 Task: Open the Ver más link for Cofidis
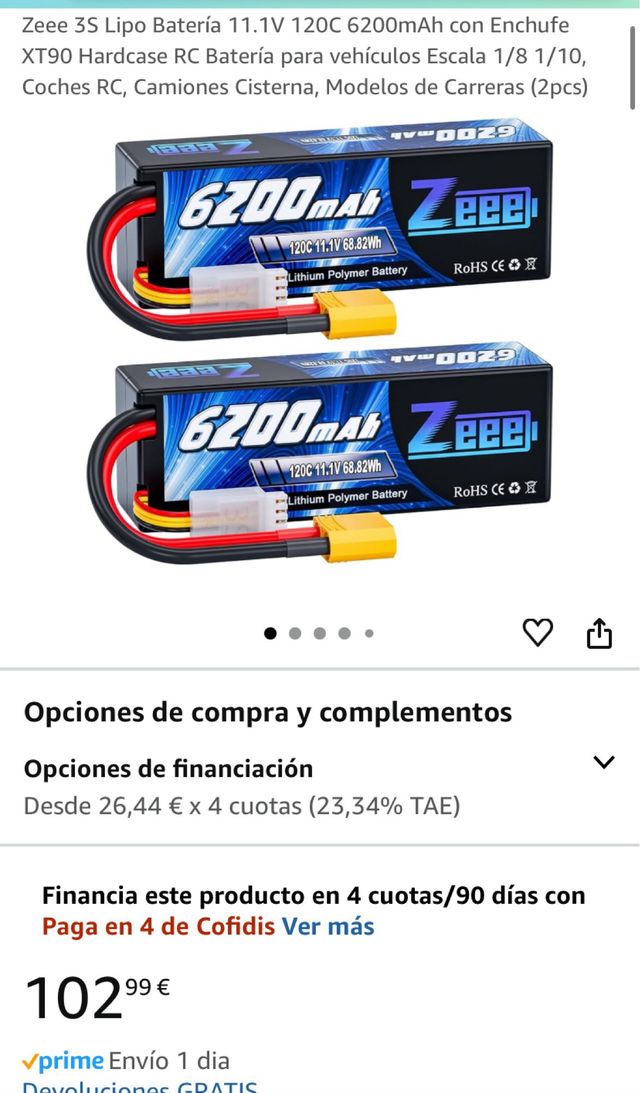click(328, 926)
